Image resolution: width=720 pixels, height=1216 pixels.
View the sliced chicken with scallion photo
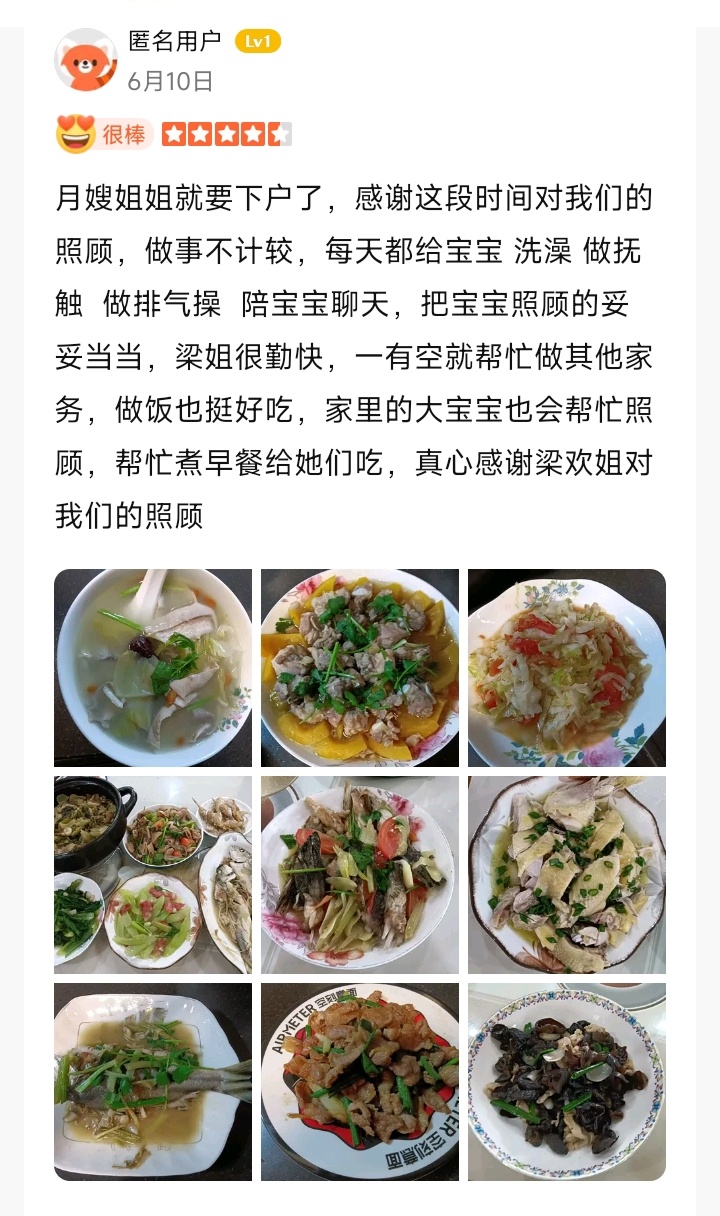pos(567,875)
